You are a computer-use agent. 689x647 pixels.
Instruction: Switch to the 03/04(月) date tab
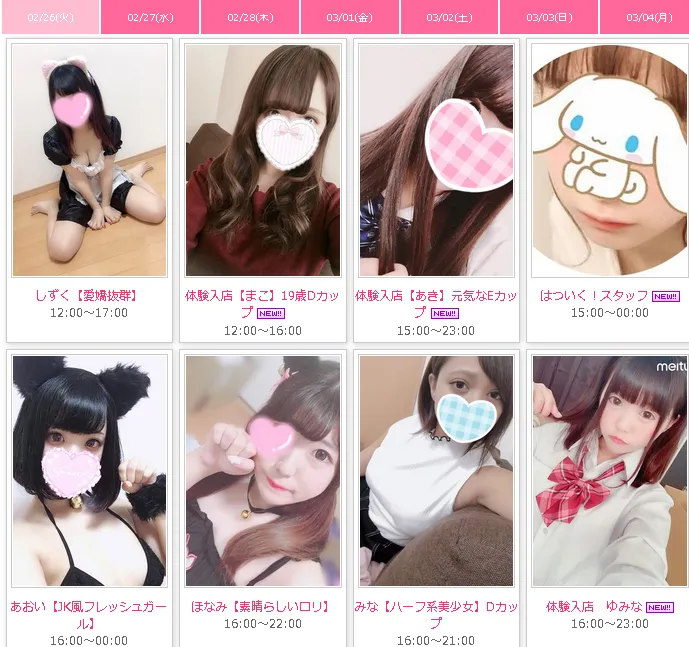648,17
